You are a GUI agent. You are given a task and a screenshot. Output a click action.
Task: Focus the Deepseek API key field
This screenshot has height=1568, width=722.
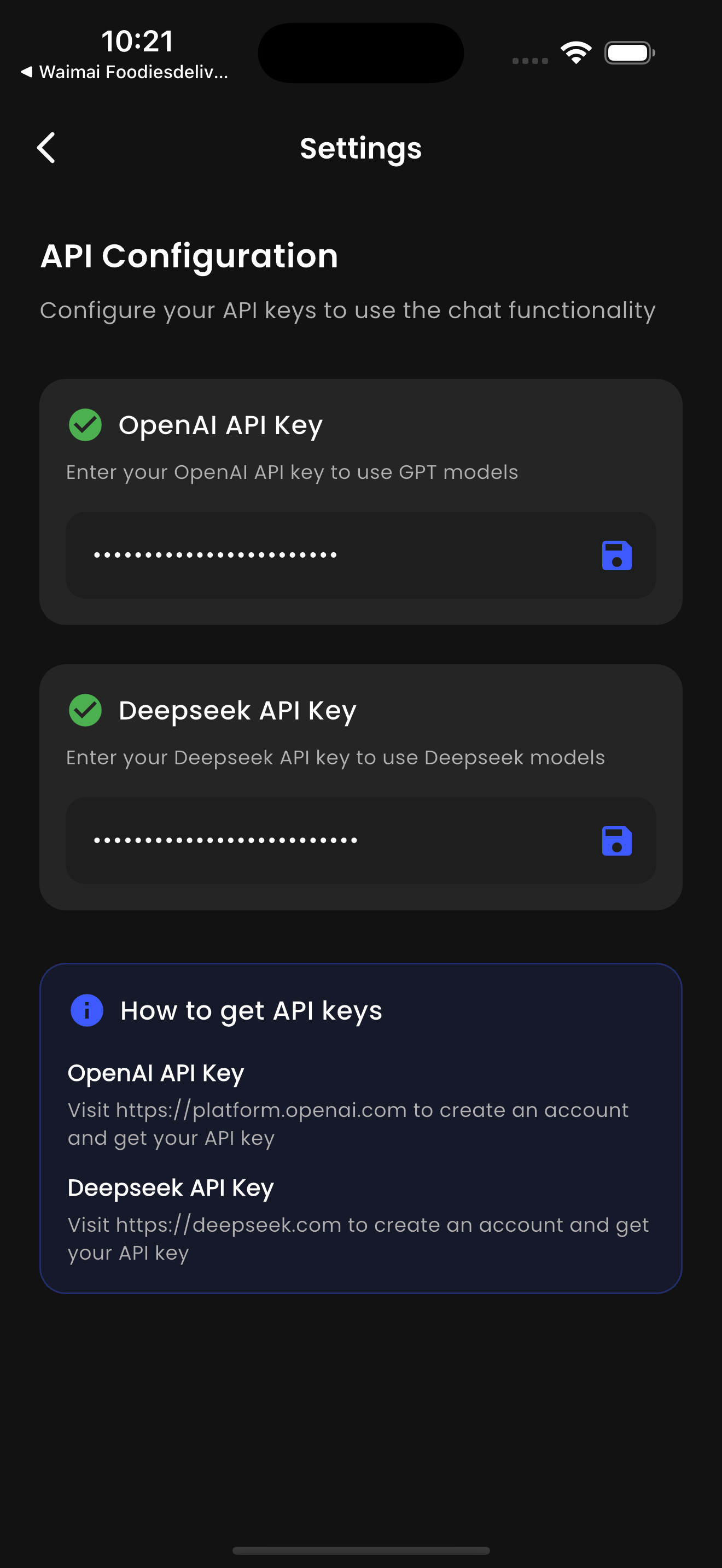tap(329, 841)
